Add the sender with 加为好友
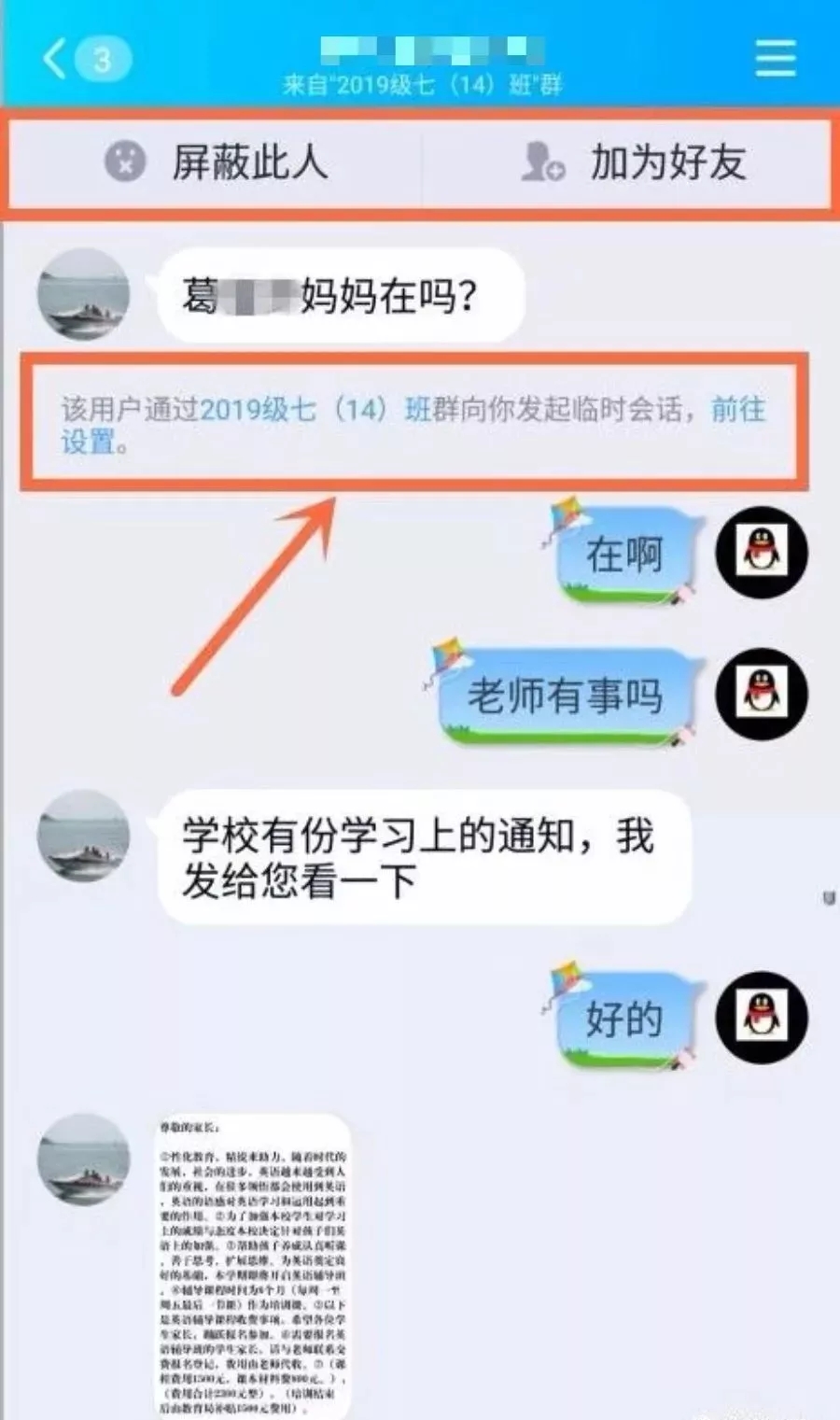This screenshot has width=840, height=1420. pos(635,162)
